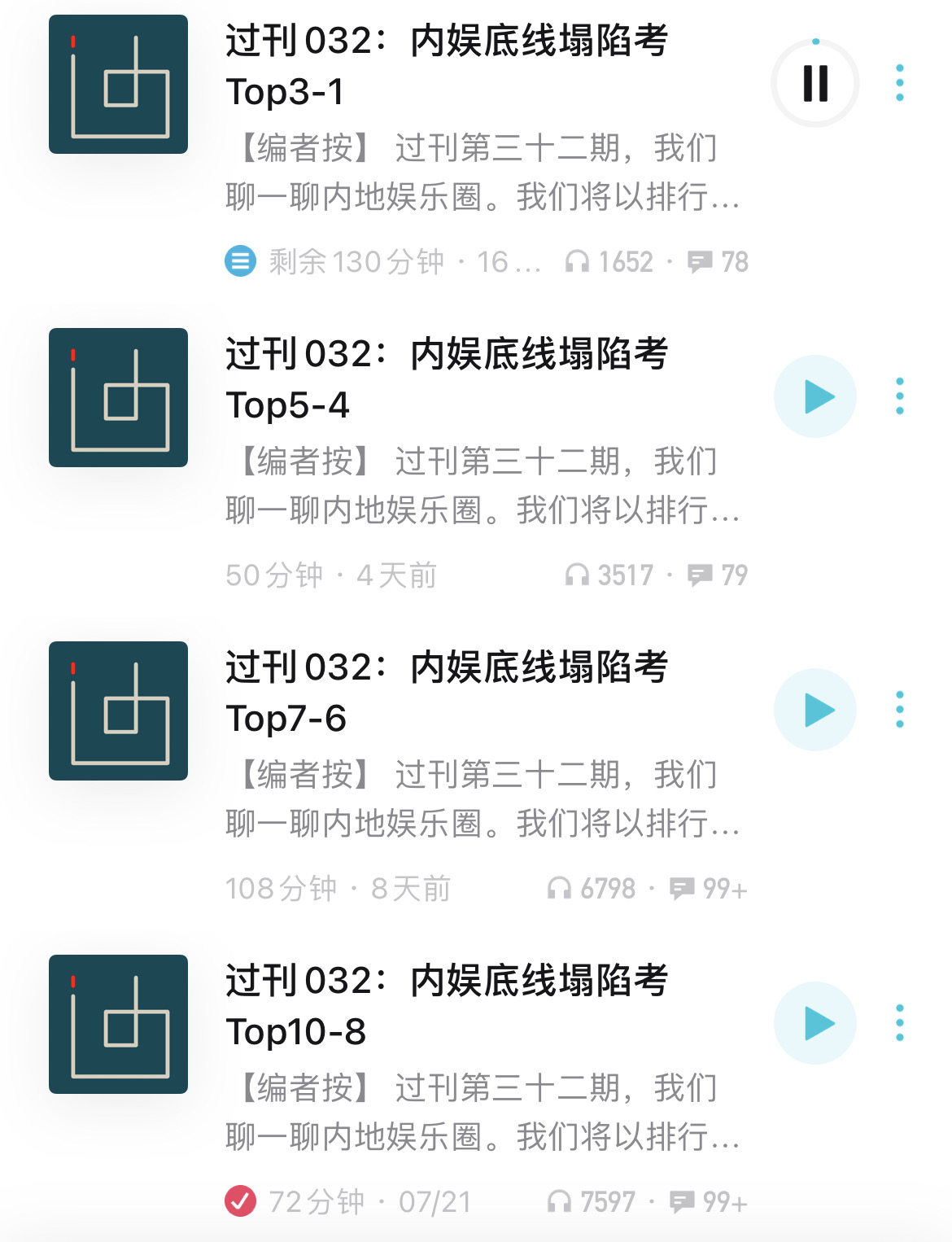The width and height of the screenshot is (952, 1242).
Task: Open more options for Top10-8 episode
Action: (x=899, y=1023)
